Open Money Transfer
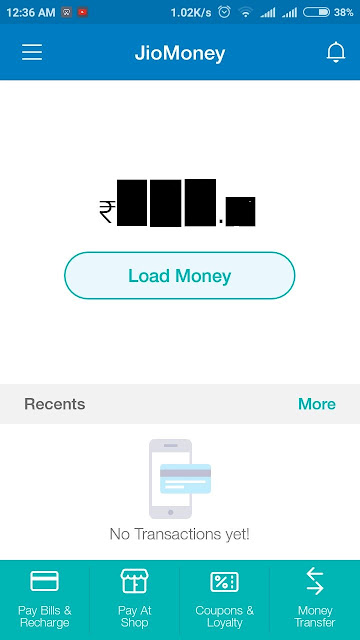This screenshot has height=640, width=360. [x=315, y=600]
